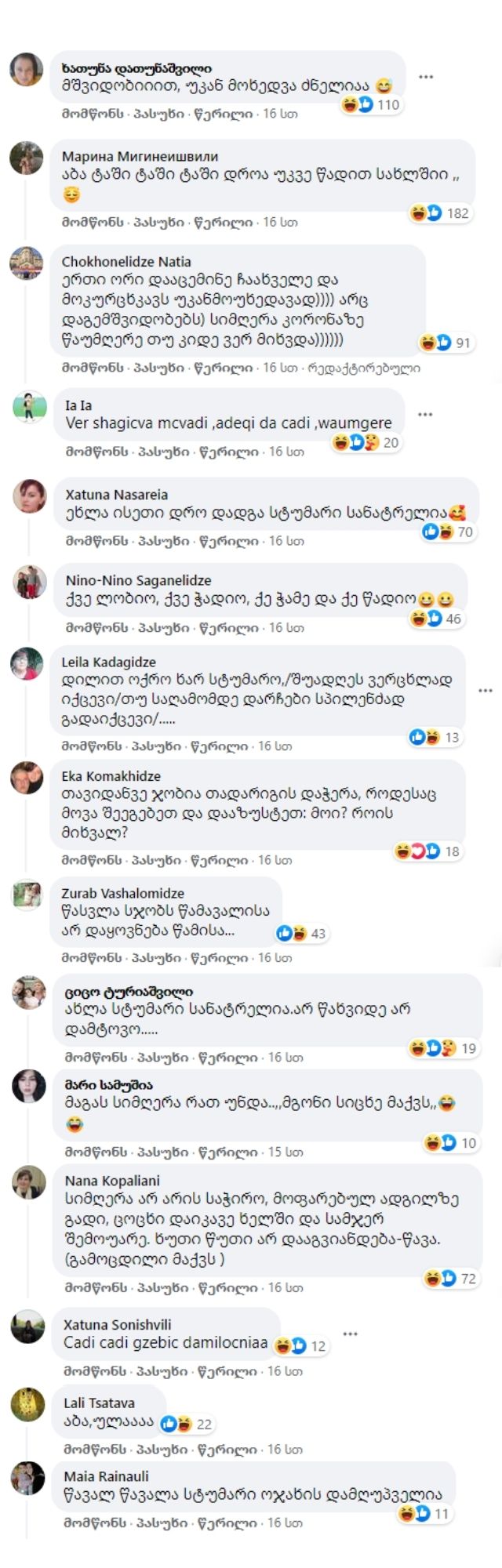Open Zurab Vashalomidze's profile name
The height and width of the screenshot is (1568, 502).
coord(122,893)
